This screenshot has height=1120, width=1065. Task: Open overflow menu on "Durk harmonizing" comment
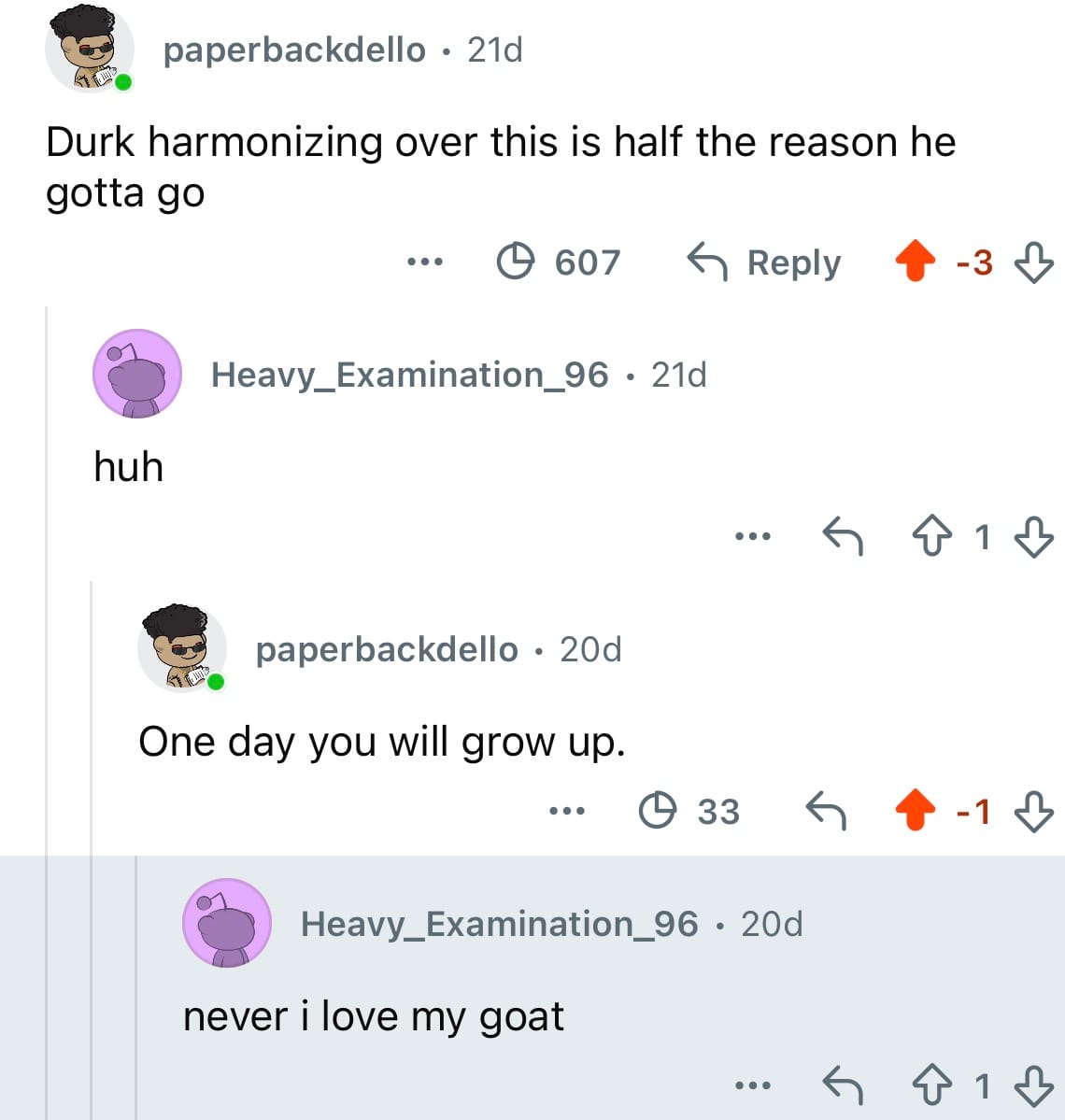[424, 262]
